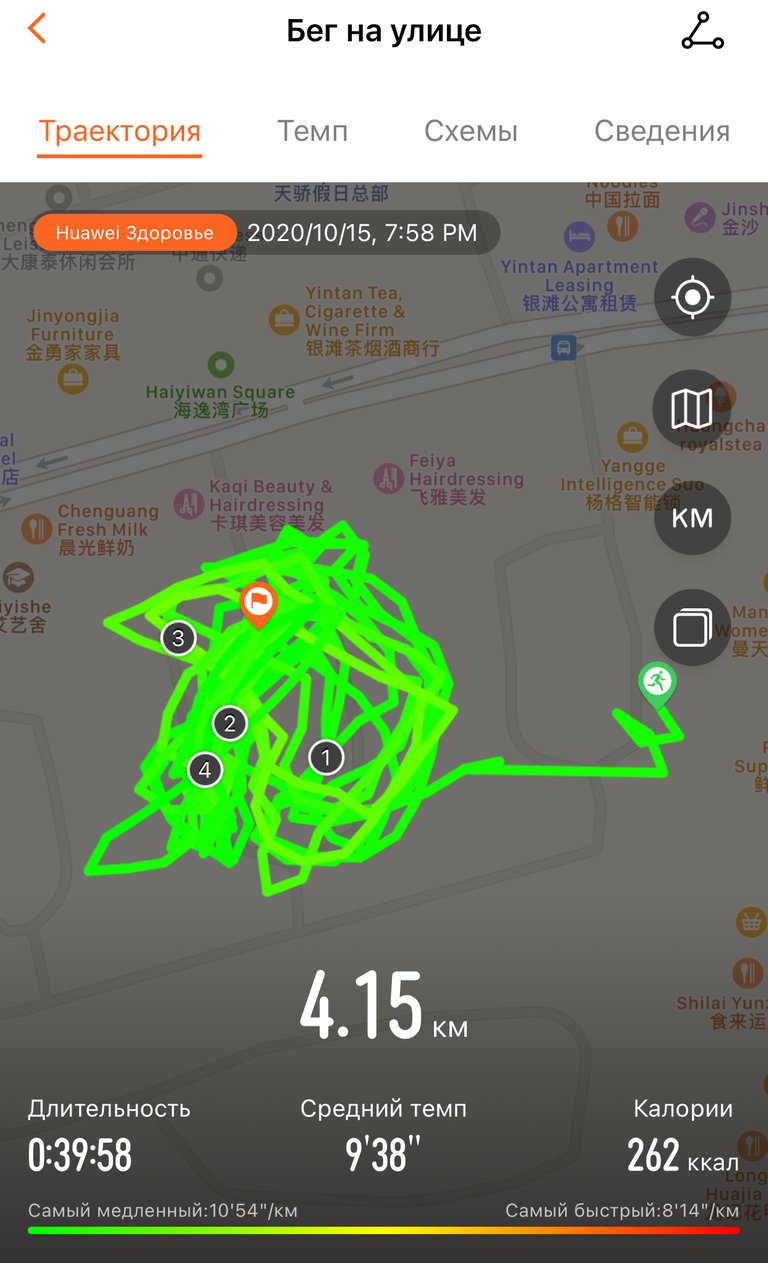Tap the stacked layers button
This screenshot has width=768, height=1263.
pyautogui.click(x=692, y=628)
